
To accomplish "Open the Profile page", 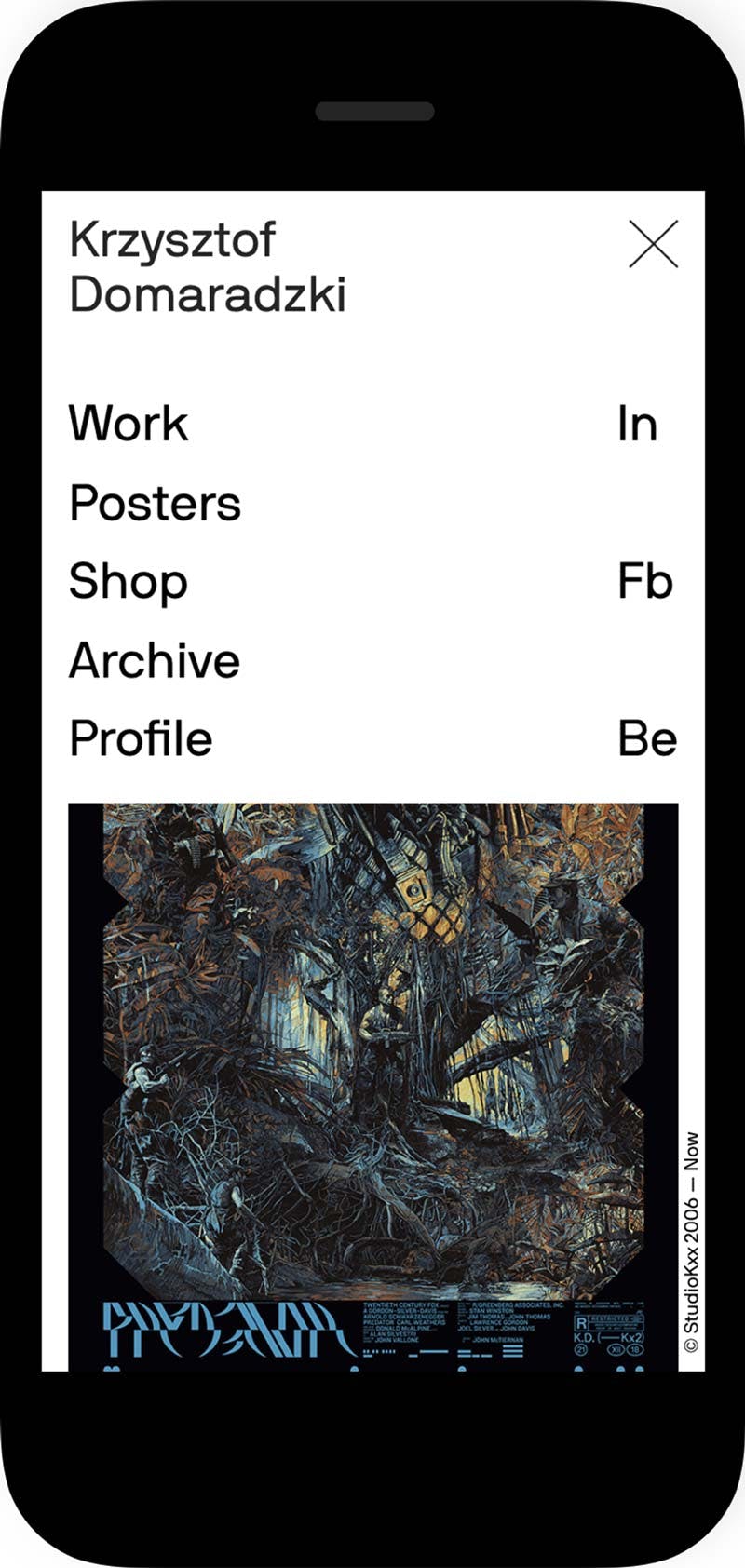I will click(x=141, y=739).
